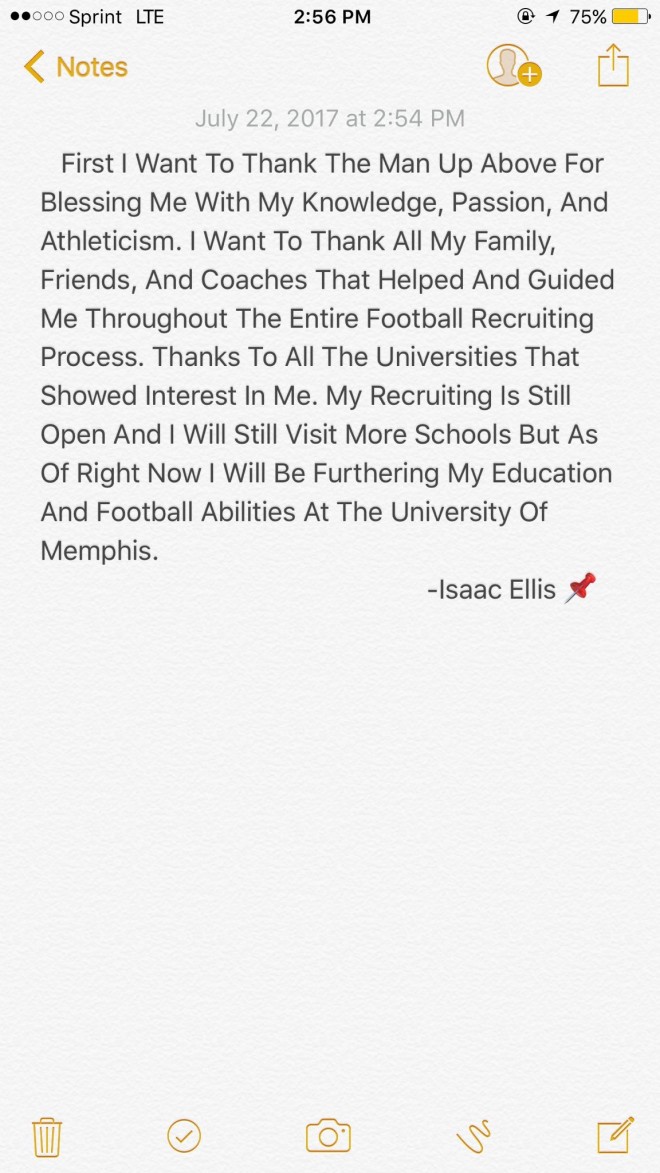The width and height of the screenshot is (660, 1173).
Task: Add a photo using the camera icon
Action: 328,1136
